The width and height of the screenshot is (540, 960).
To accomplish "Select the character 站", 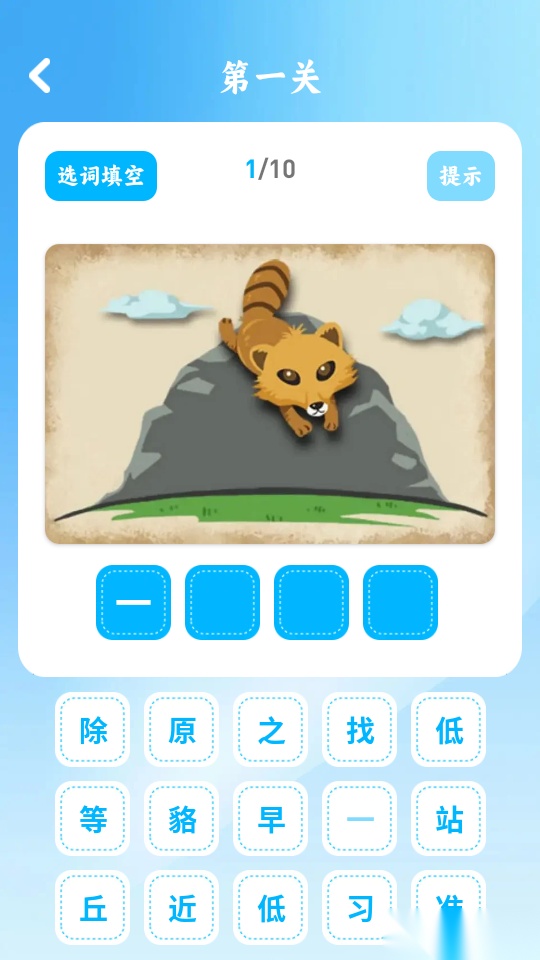I will [448, 819].
